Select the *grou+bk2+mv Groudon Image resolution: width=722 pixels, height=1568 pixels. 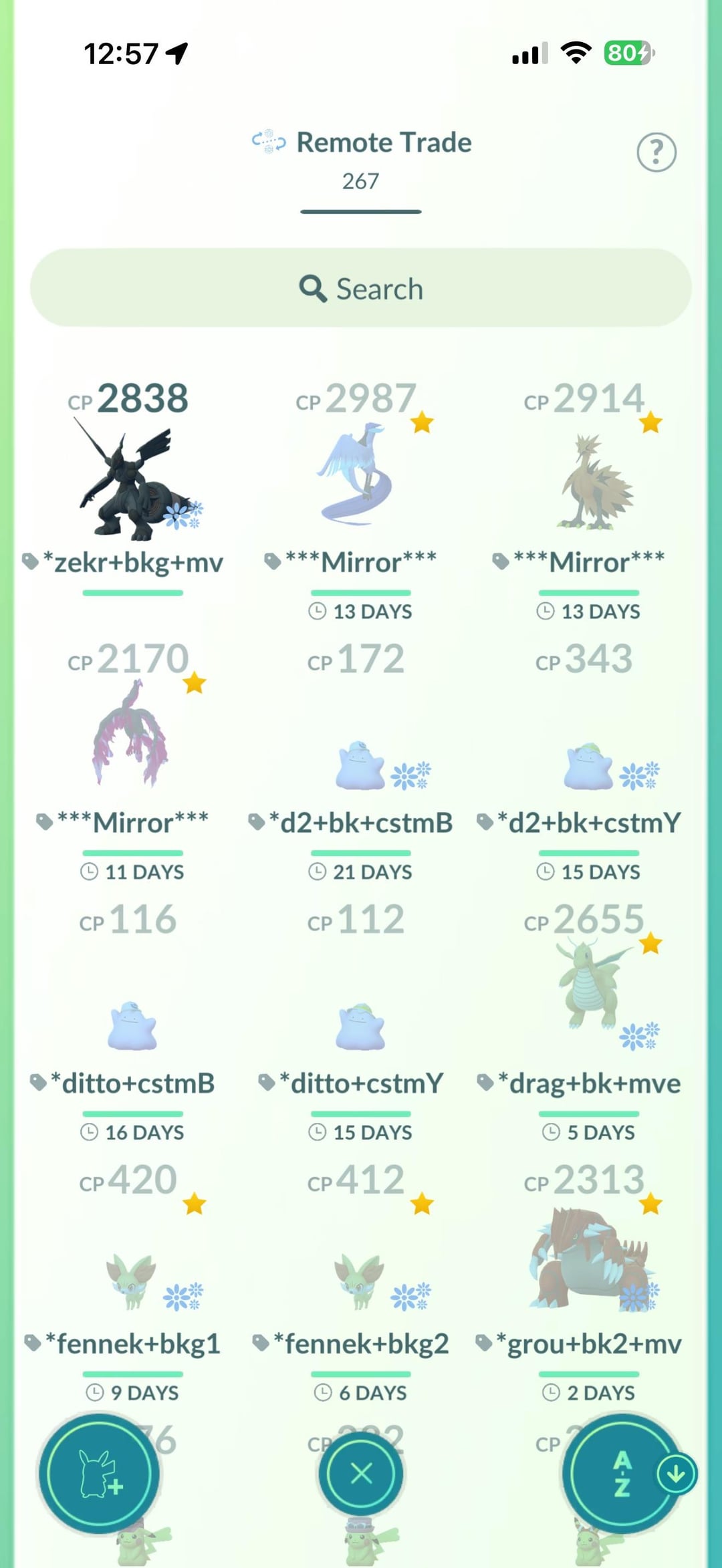pyautogui.click(x=590, y=1257)
